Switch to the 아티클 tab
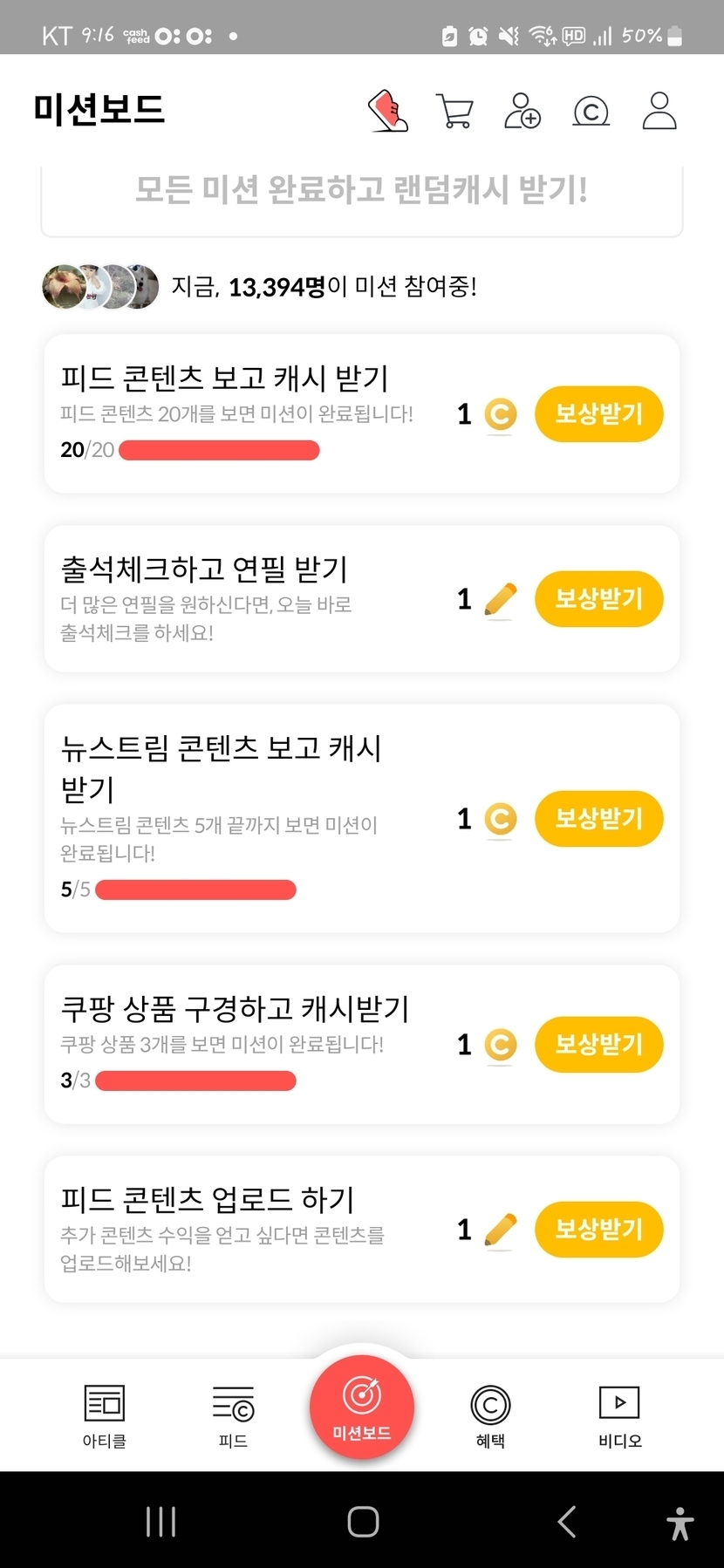 point(105,1415)
